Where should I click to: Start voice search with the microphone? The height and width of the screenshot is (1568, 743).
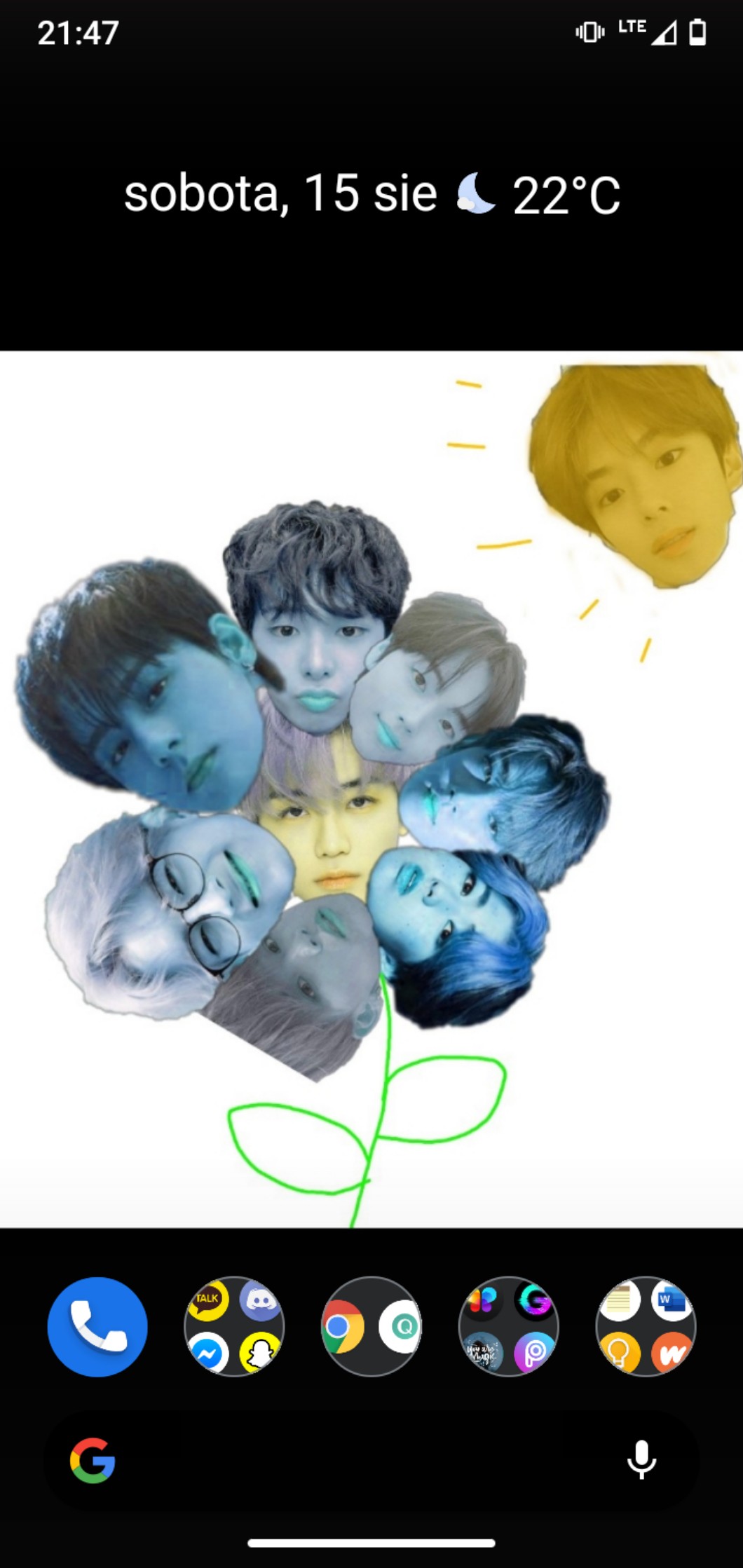pos(641,1461)
